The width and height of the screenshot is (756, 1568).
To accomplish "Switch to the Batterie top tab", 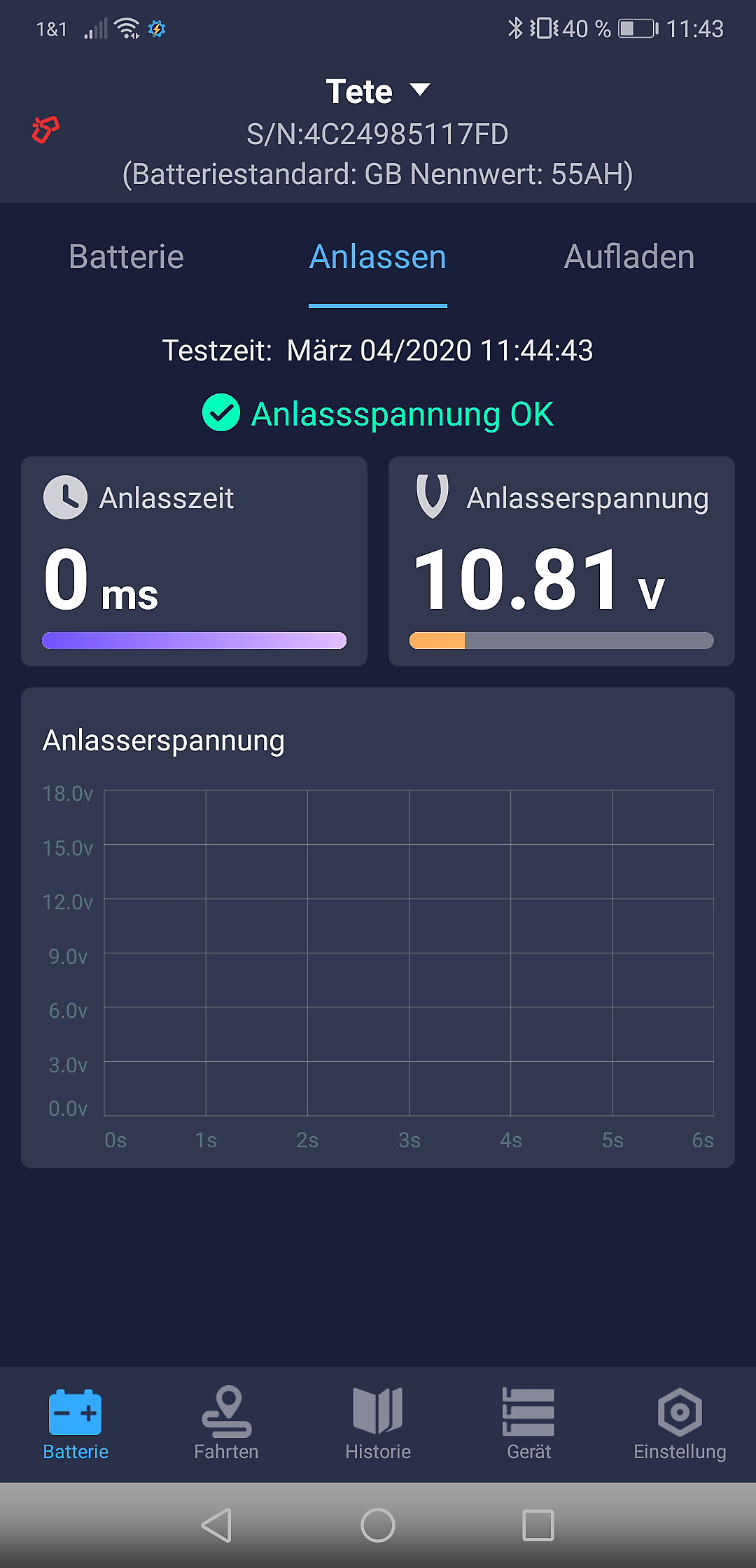I will [x=126, y=257].
